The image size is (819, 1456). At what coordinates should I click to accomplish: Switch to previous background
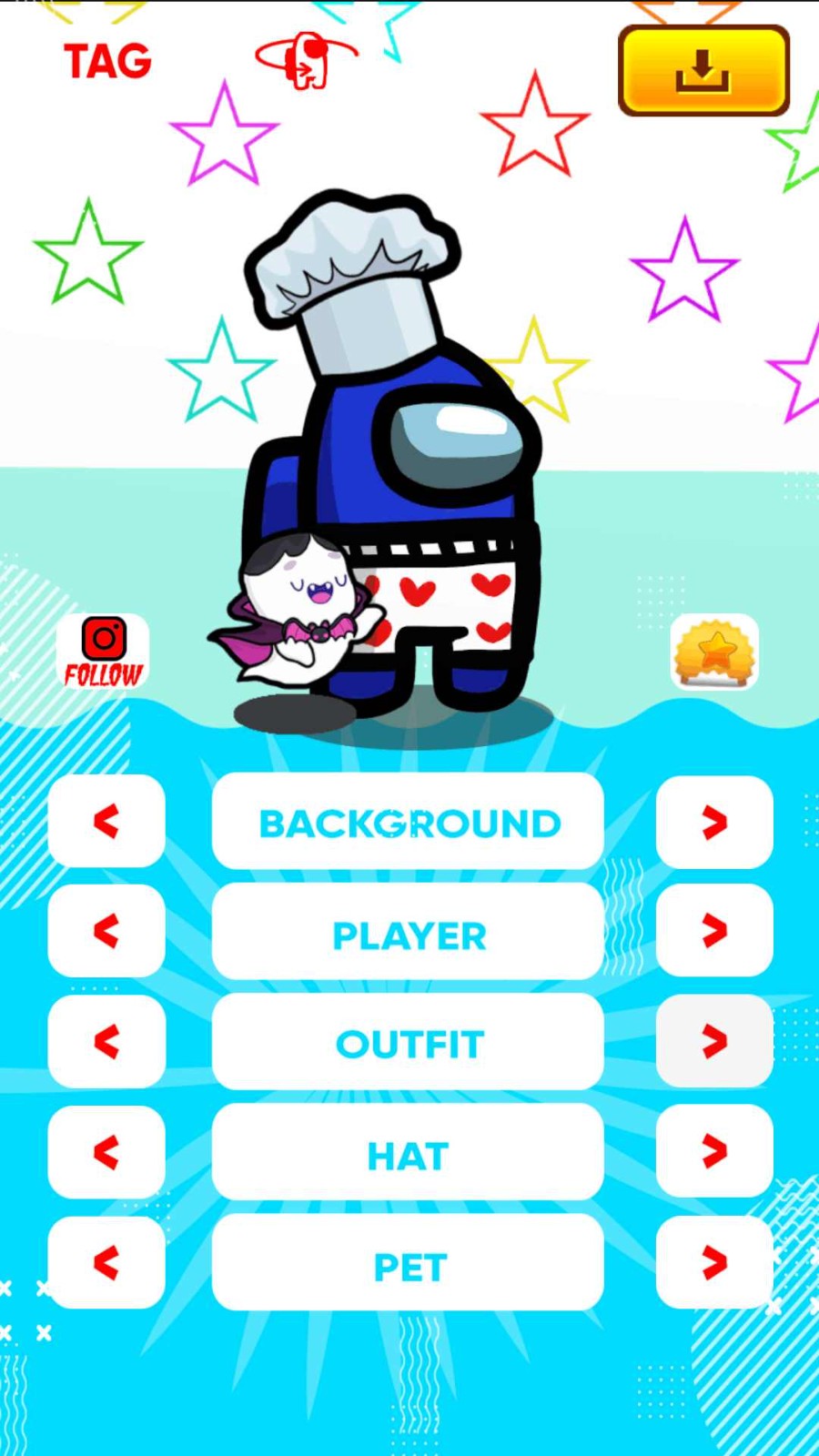[x=106, y=821]
